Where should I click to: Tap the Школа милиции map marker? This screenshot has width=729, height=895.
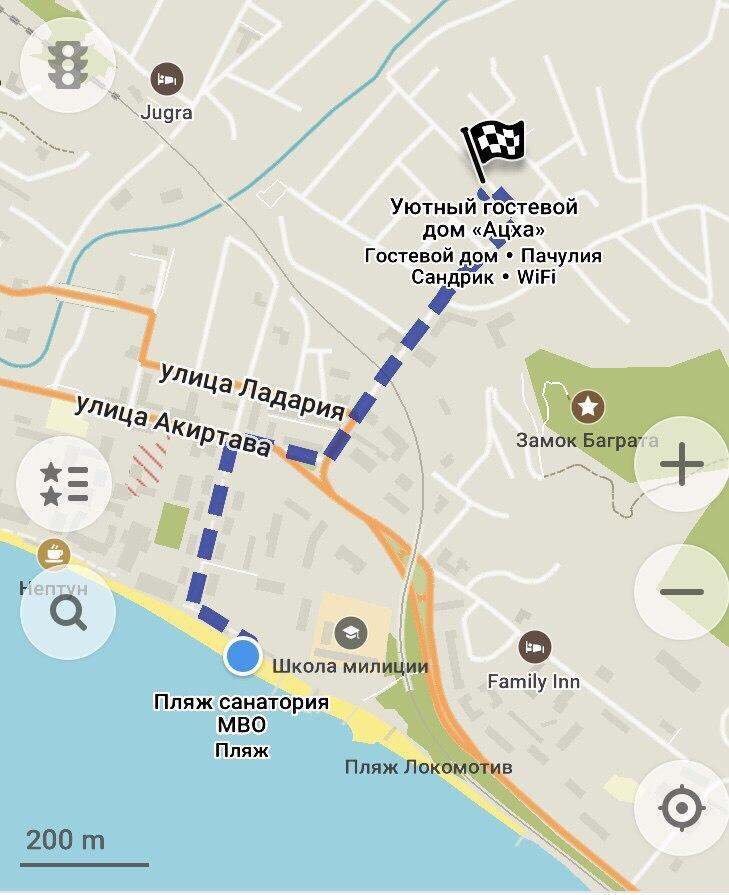pos(351,632)
